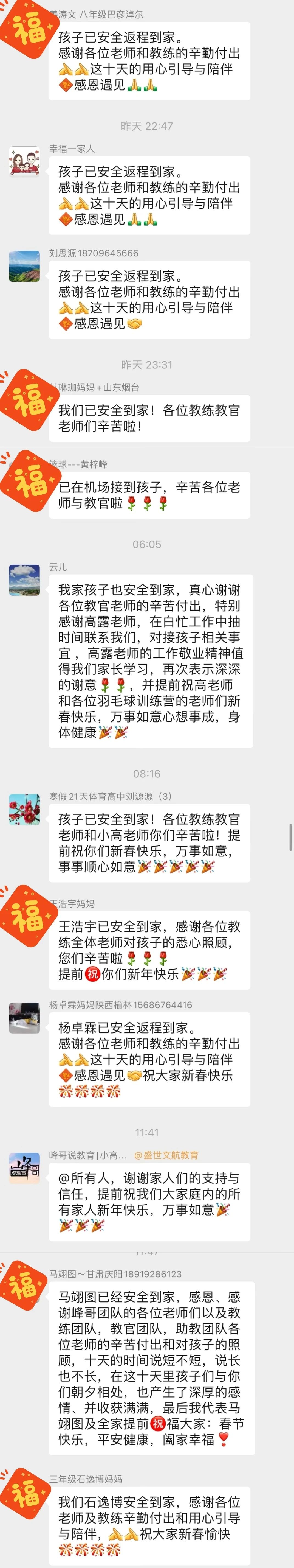The image size is (294, 1568).
Task: Open 峰哥说教育's avatar profile
Action: (24, 1168)
